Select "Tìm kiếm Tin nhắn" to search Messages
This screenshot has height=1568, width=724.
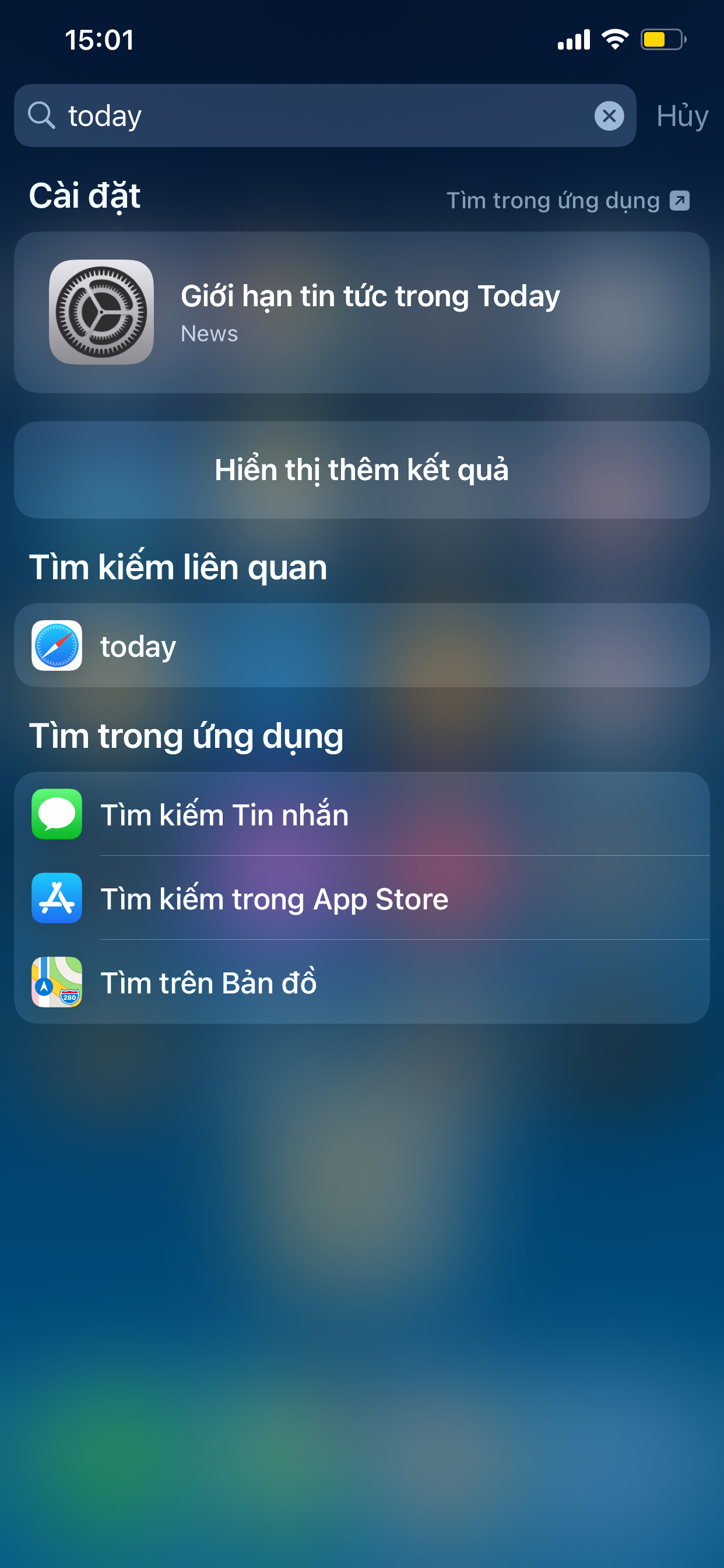(x=362, y=814)
